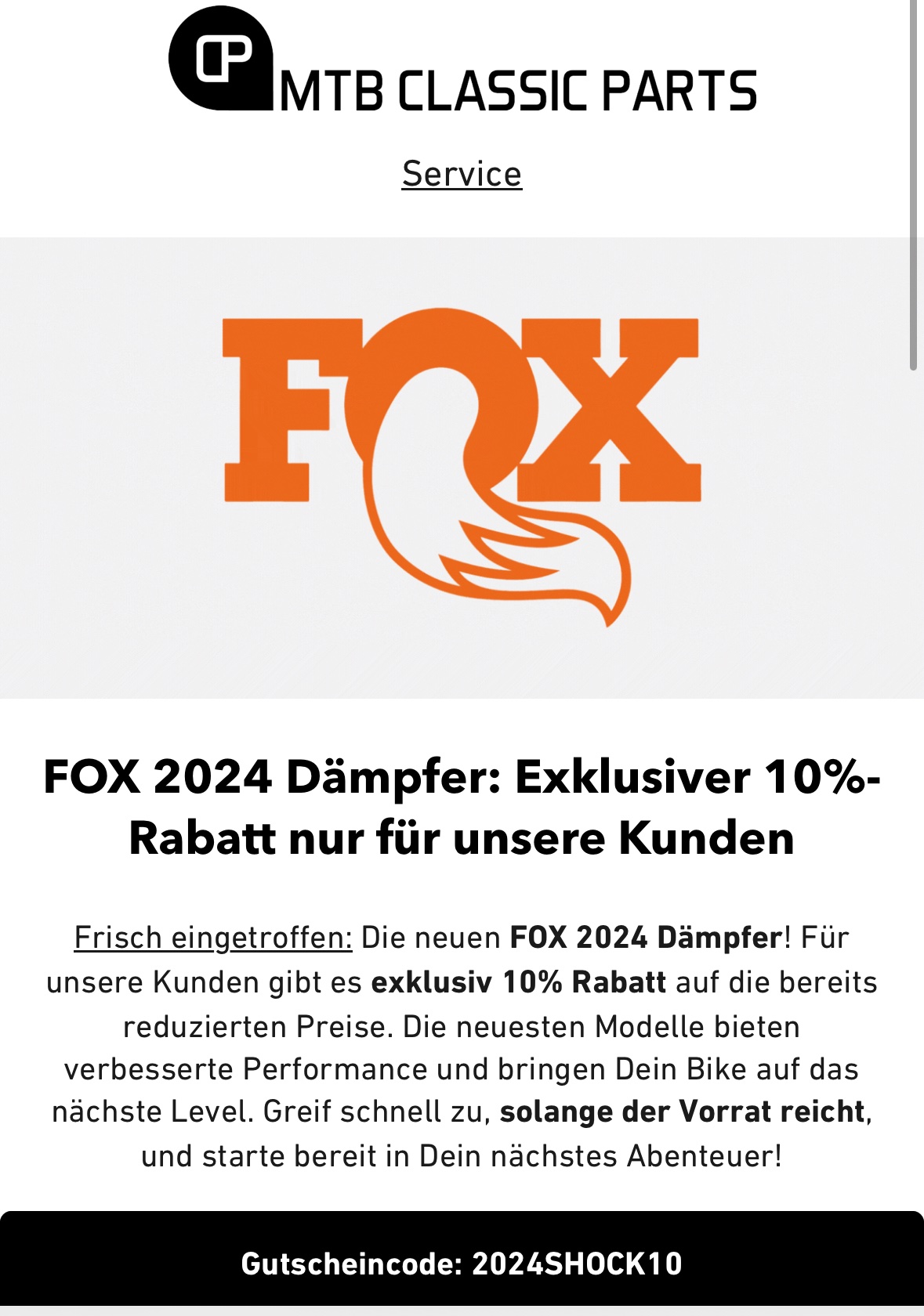Image resolution: width=924 pixels, height=1316 pixels.
Task: Follow the underlined 'Frisch eingetroffen:' link
Action: pyautogui.click(x=212, y=937)
